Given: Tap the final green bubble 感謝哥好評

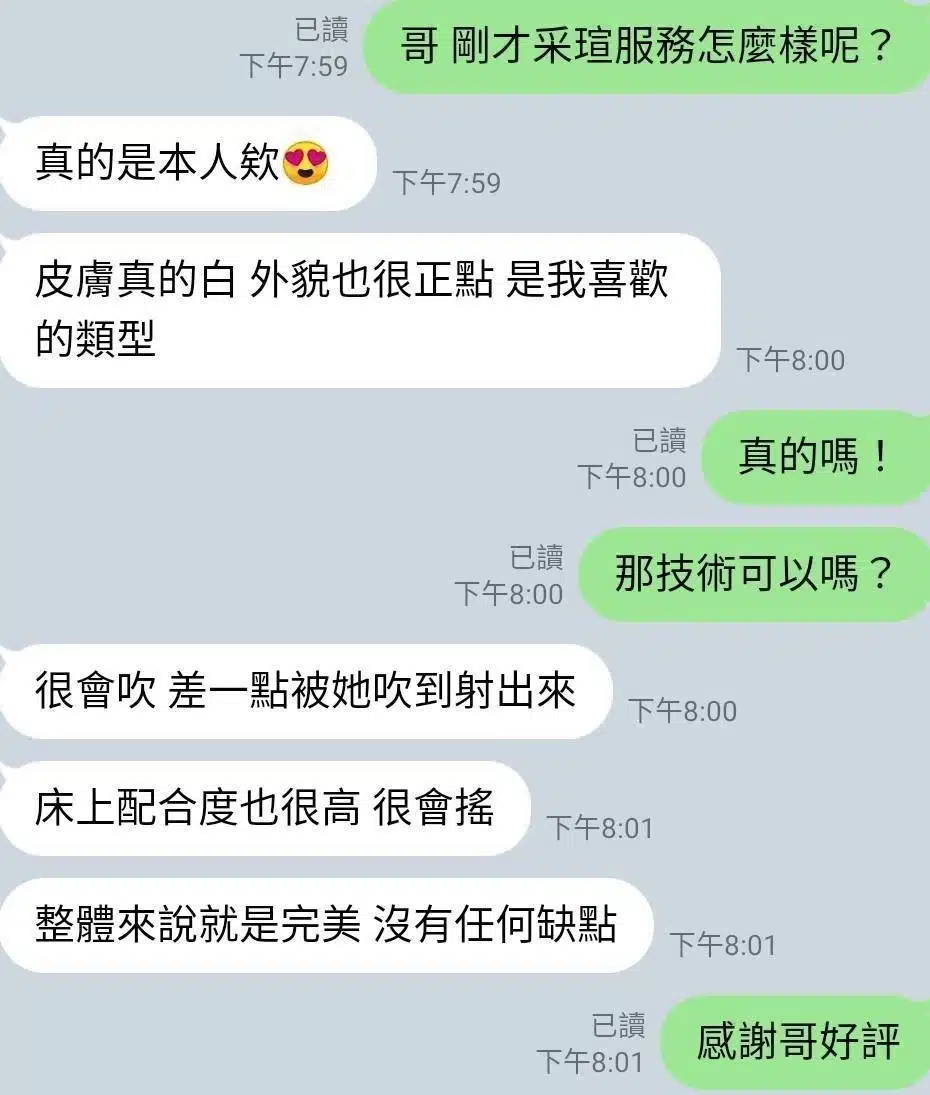Looking at the screenshot, I should [800, 1040].
